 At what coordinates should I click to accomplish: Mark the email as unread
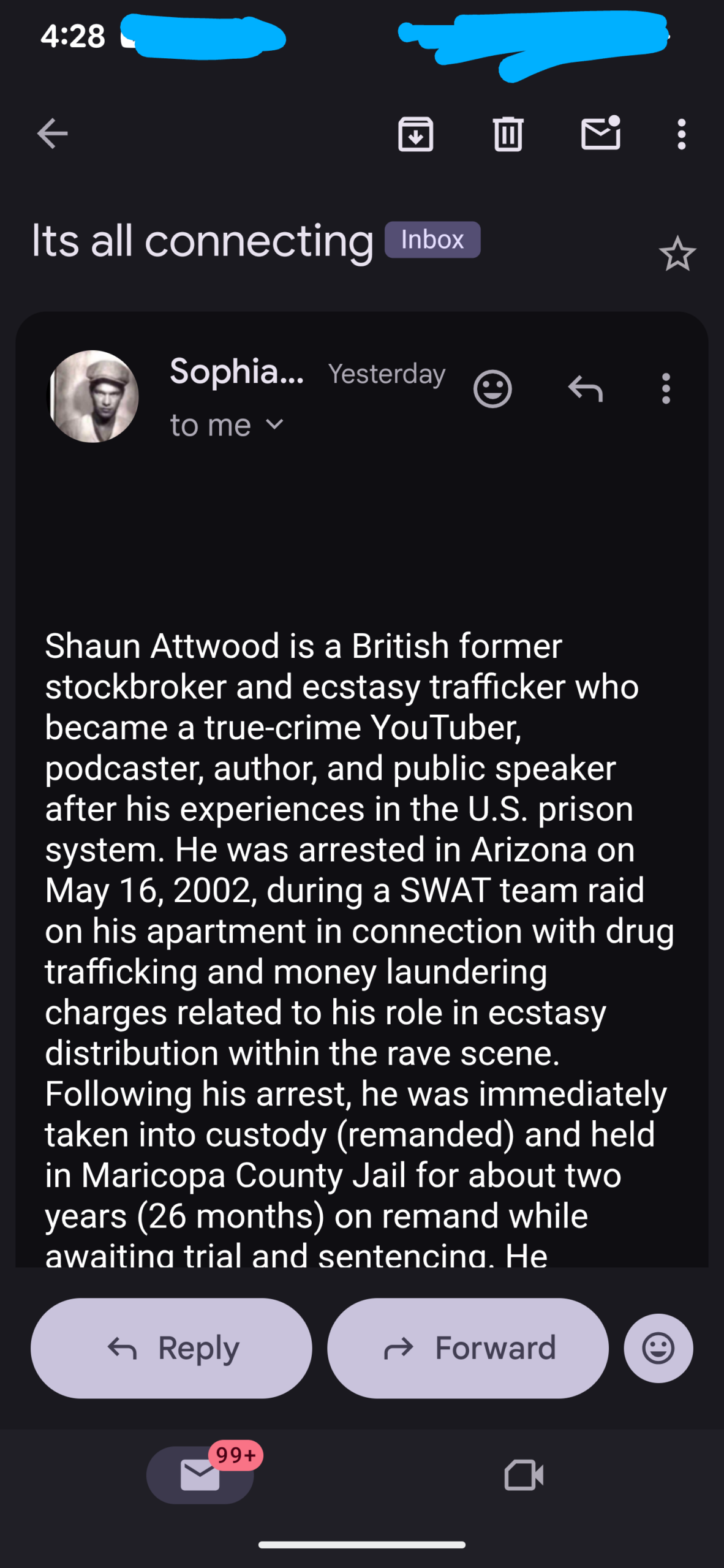[600, 134]
